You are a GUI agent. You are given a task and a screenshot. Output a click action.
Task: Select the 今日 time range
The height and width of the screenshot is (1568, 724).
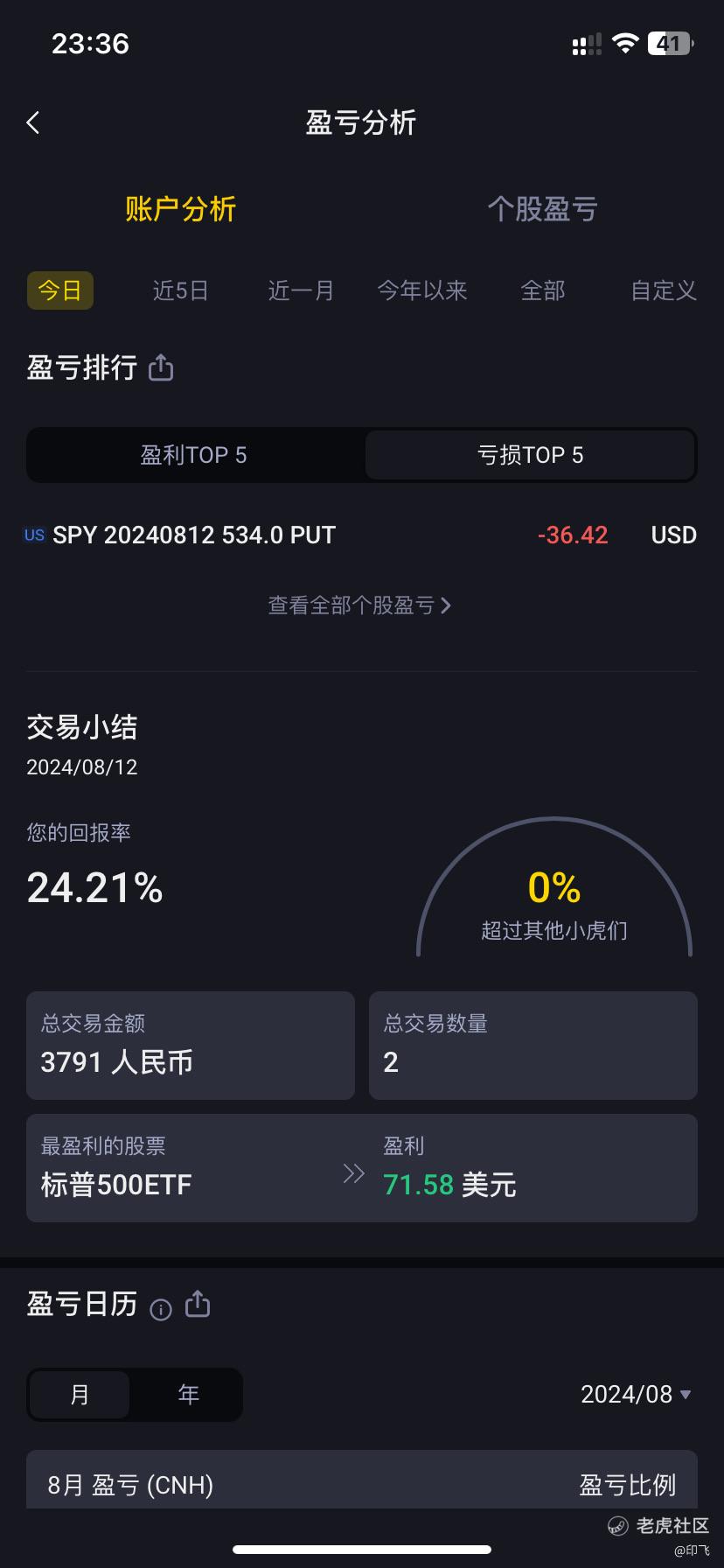(x=59, y=290)
